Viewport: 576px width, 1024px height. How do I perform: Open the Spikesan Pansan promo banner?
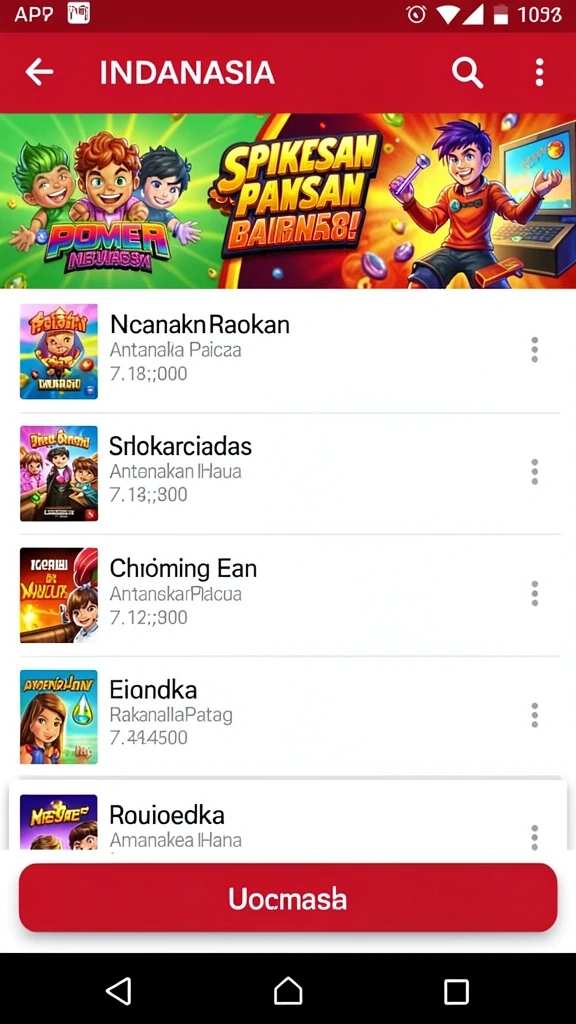(x=288, y=200)
